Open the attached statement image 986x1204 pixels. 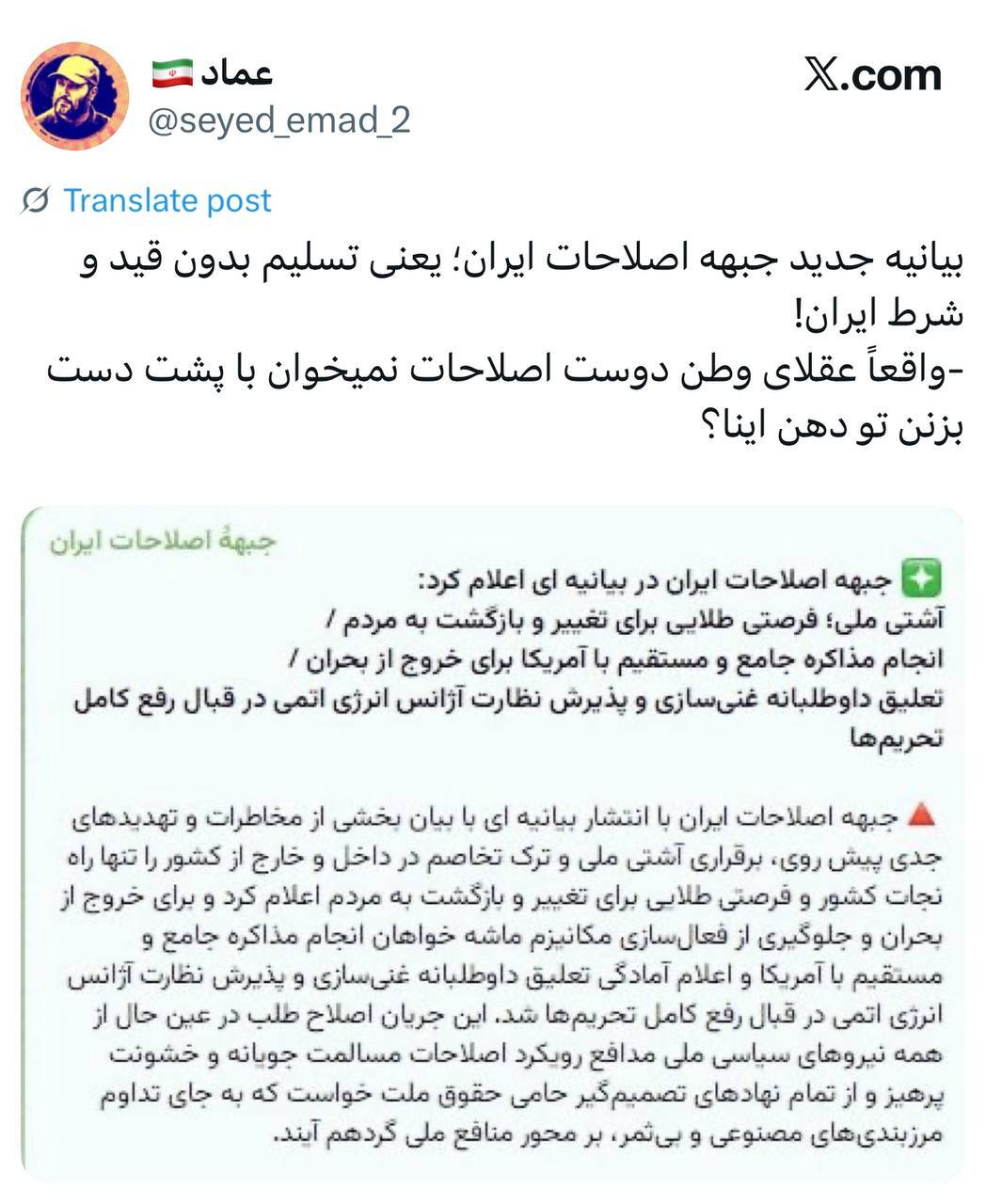pyautogui.click(x=493, y=842)
